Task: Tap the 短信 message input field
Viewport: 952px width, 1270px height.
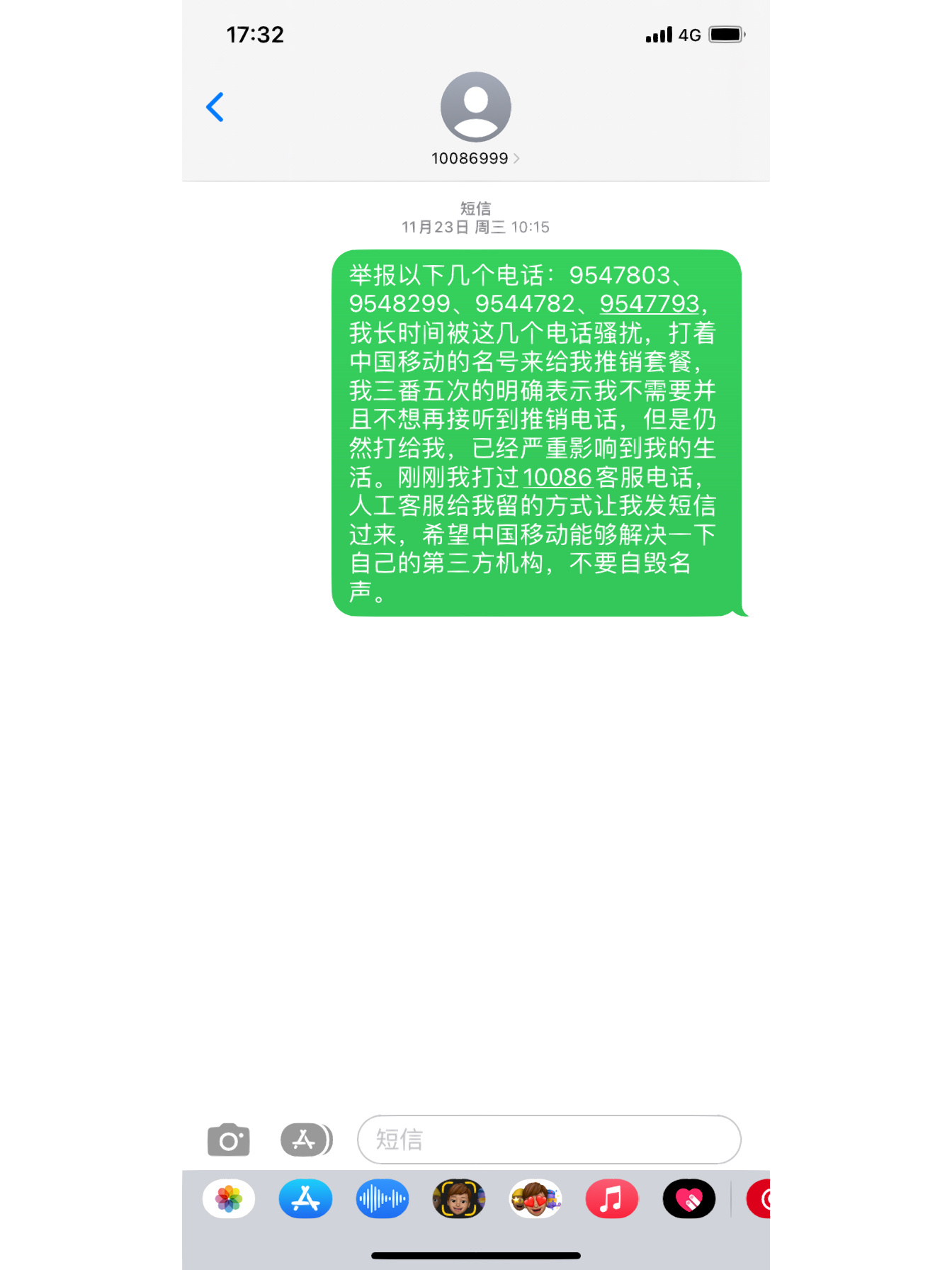Action: pyautogui.click(x=548, y=1140)
